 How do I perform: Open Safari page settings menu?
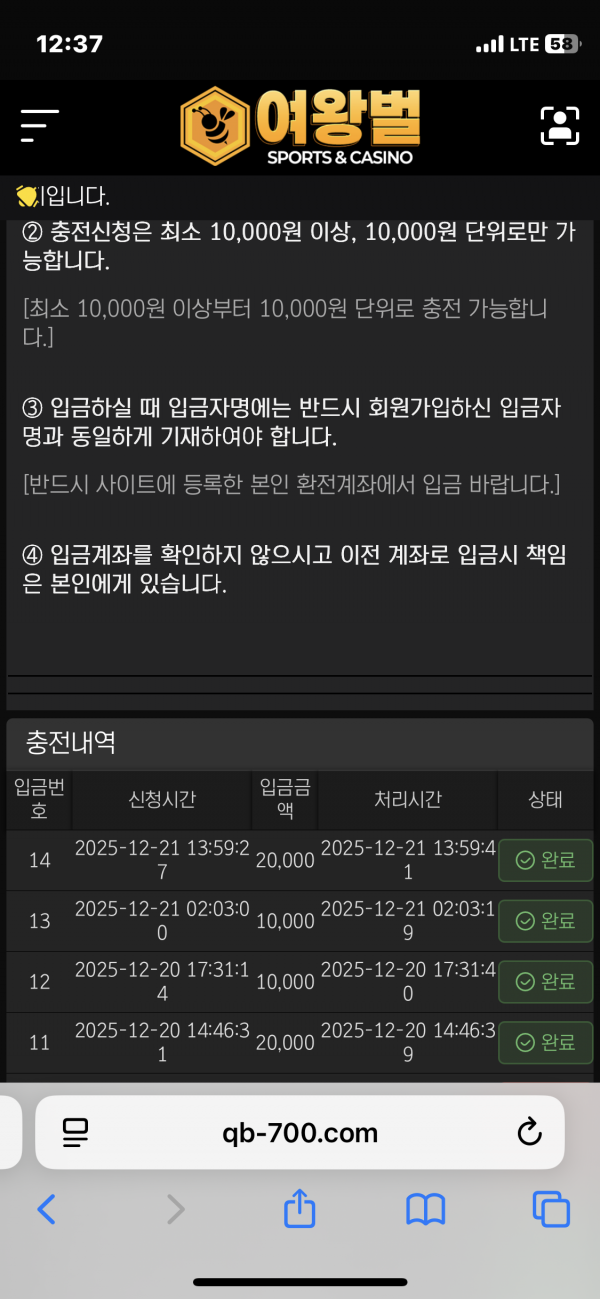[75, 1133]
